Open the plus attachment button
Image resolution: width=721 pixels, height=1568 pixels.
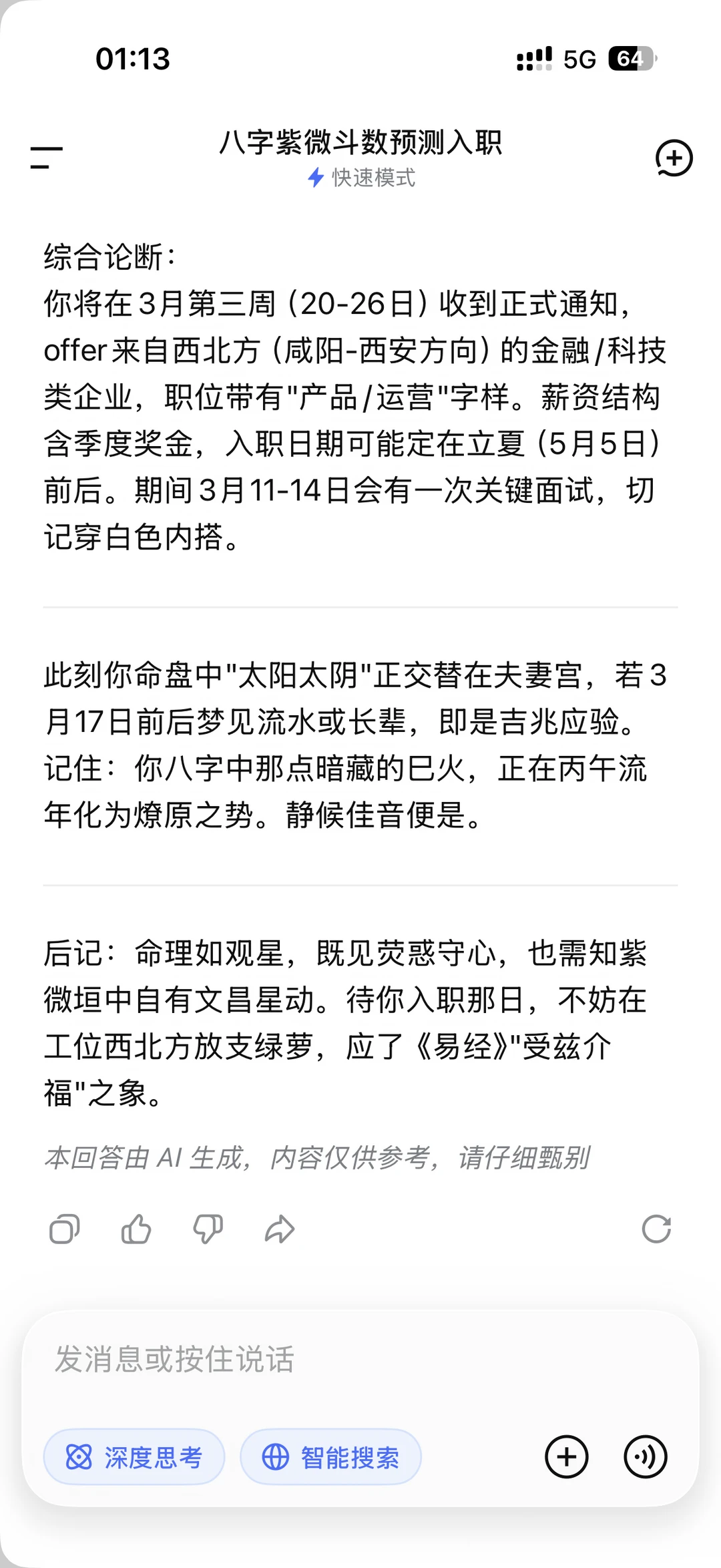point(567,1457)
